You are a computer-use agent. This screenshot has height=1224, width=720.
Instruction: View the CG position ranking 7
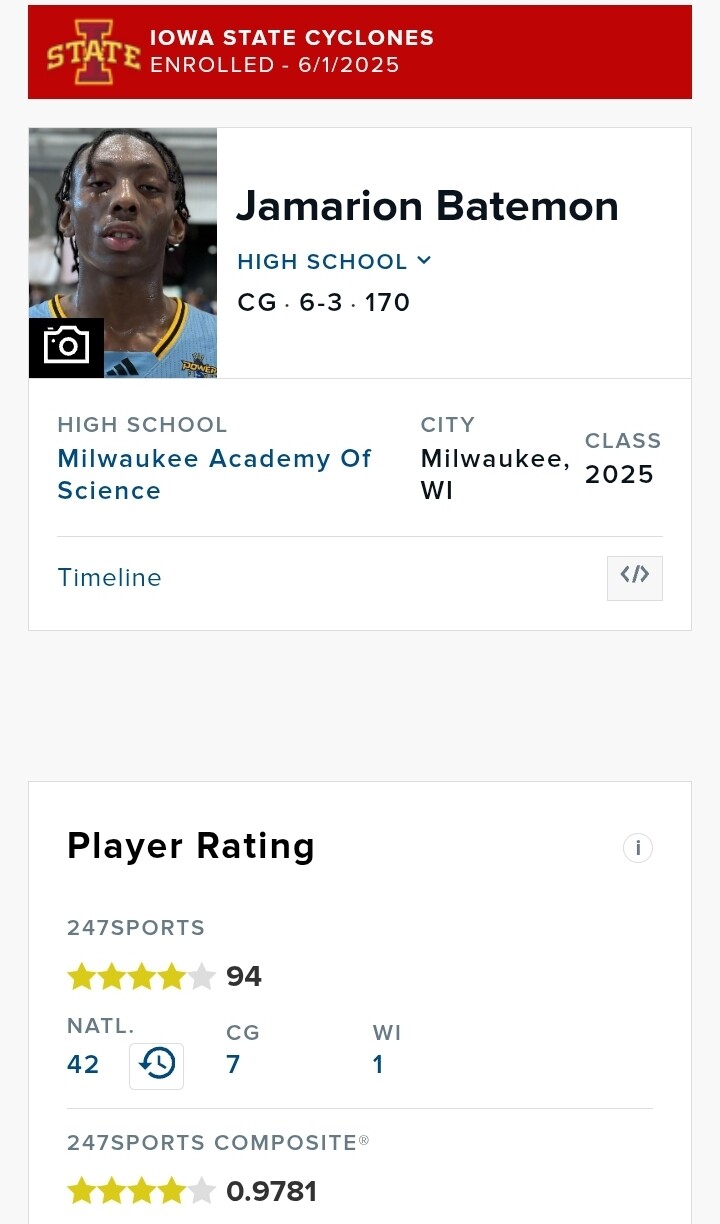[233, 1065]
